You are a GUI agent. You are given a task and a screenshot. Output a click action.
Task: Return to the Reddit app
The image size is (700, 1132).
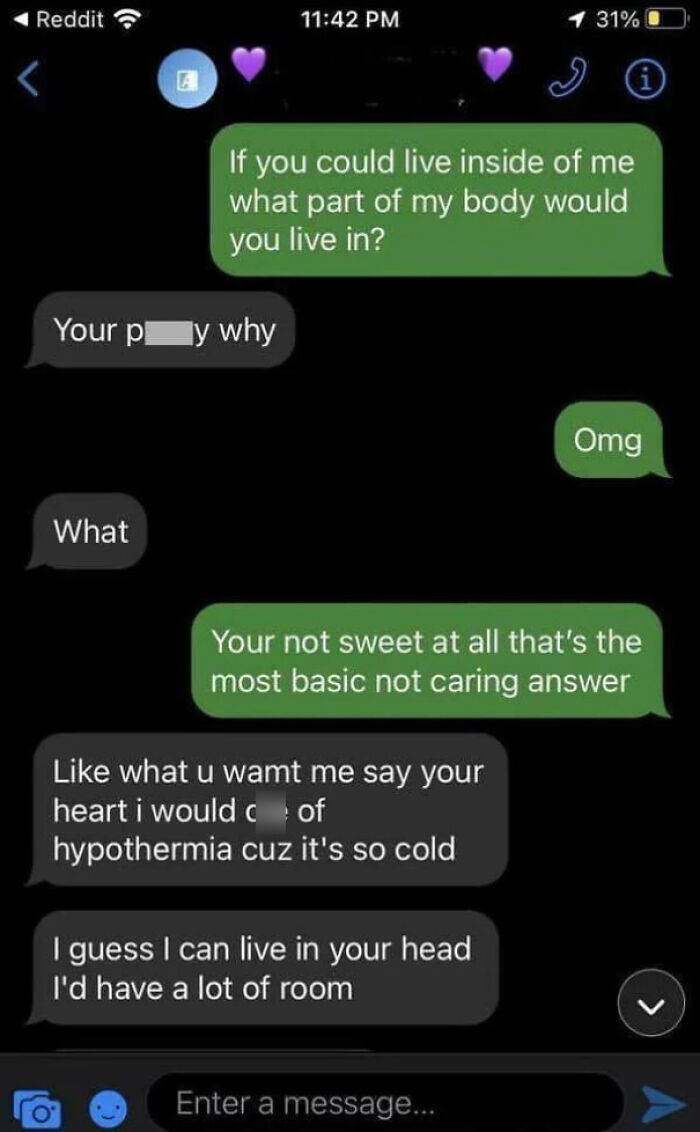(x=59, y=19)
